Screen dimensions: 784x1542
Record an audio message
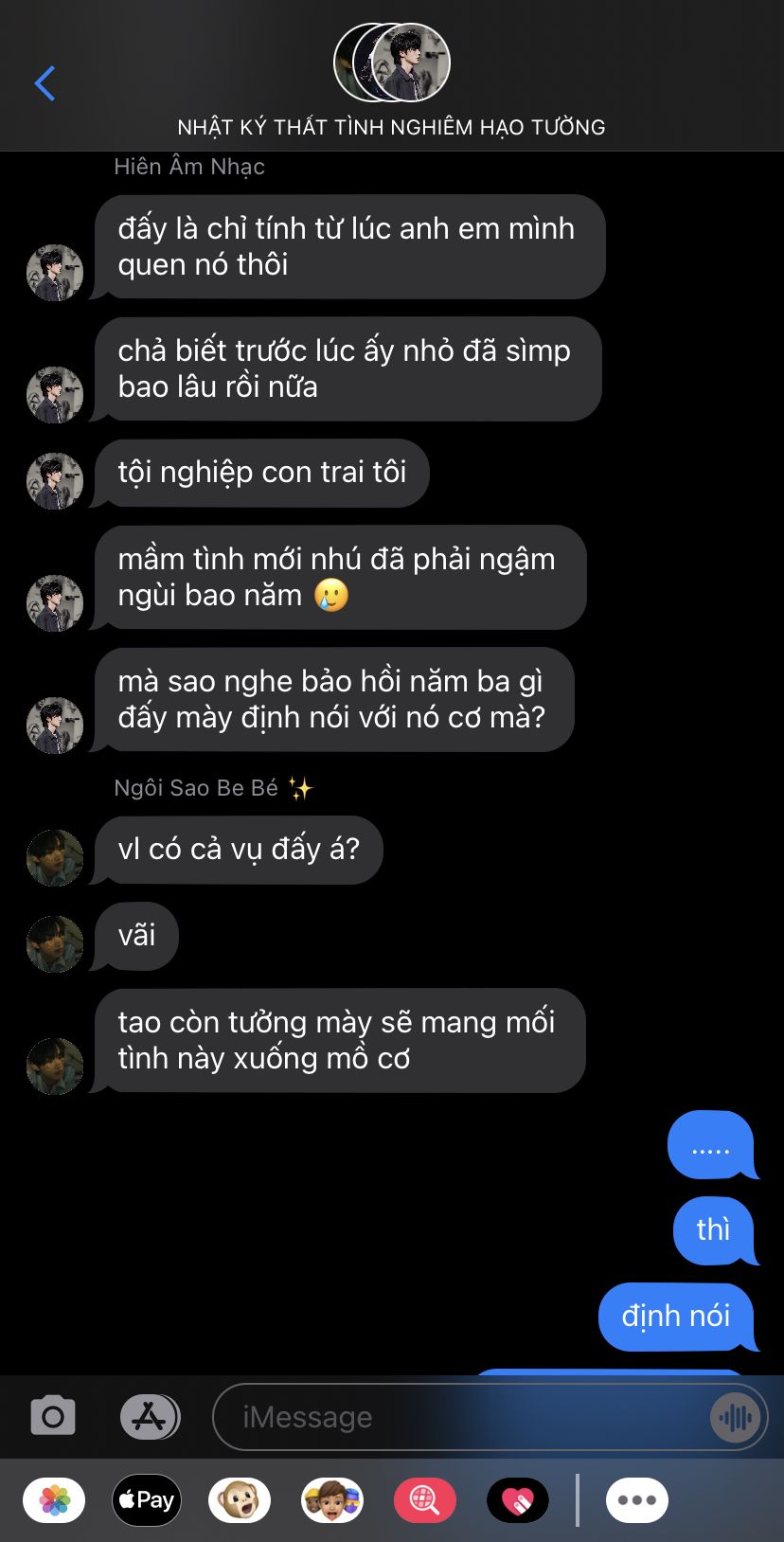735,1417
